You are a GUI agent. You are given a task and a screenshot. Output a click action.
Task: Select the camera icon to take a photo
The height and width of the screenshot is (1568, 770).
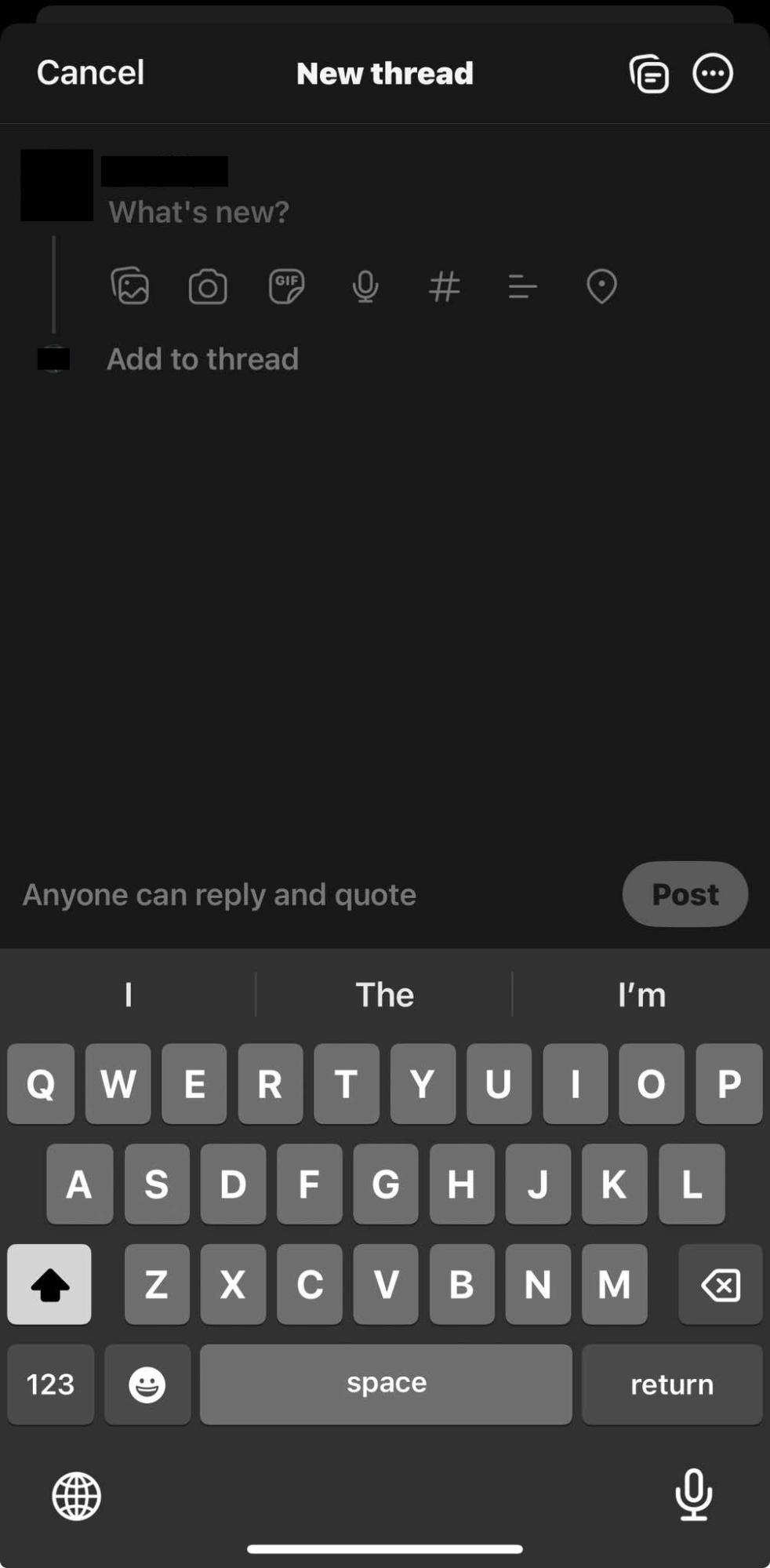tap(208, 286)
